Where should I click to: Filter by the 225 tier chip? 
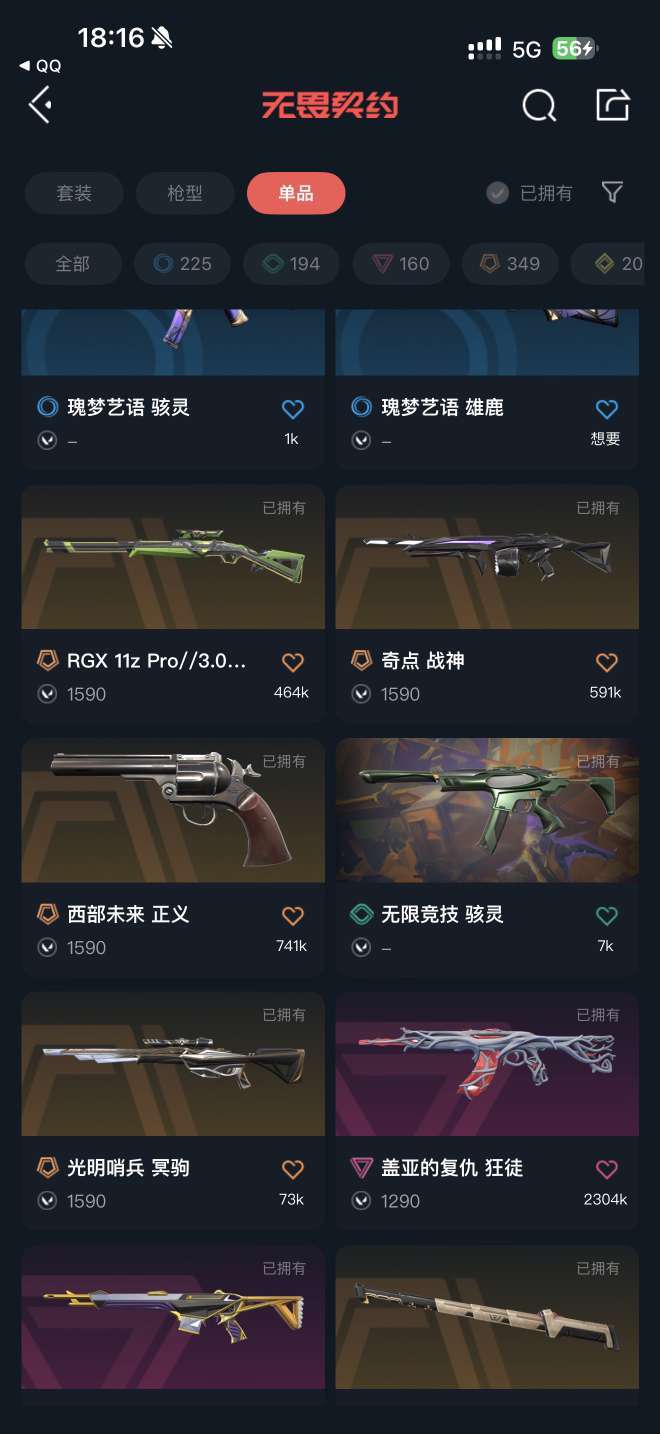pyautogui.click(x=182, y=264)
